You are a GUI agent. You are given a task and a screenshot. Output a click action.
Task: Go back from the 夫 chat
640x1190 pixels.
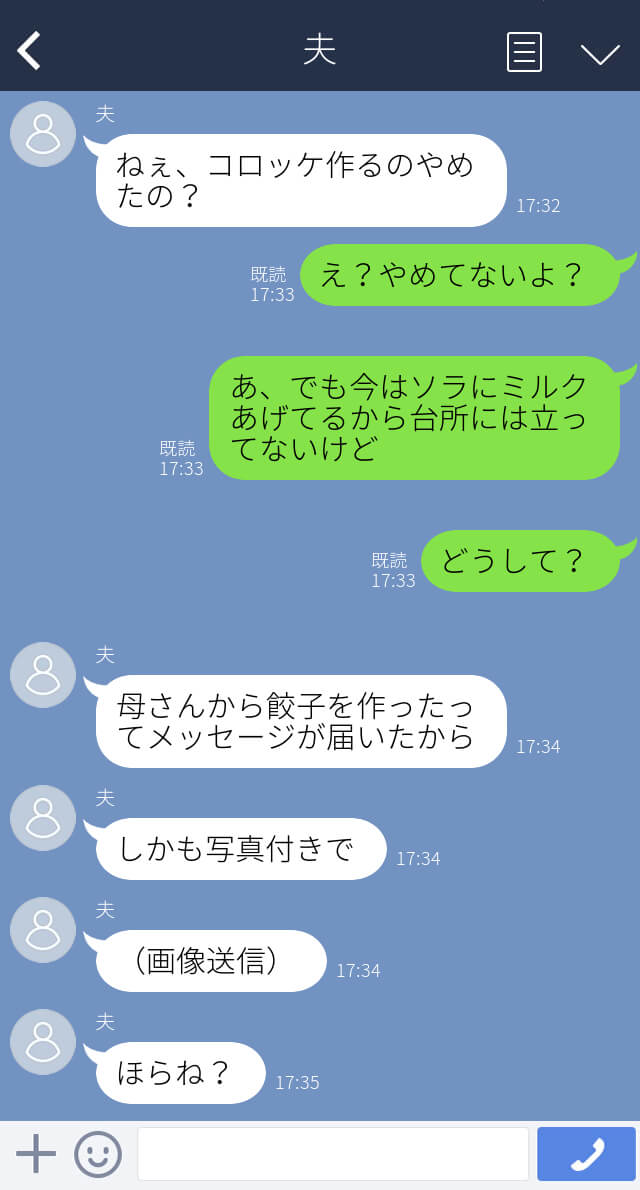click(x=29, y=51)
